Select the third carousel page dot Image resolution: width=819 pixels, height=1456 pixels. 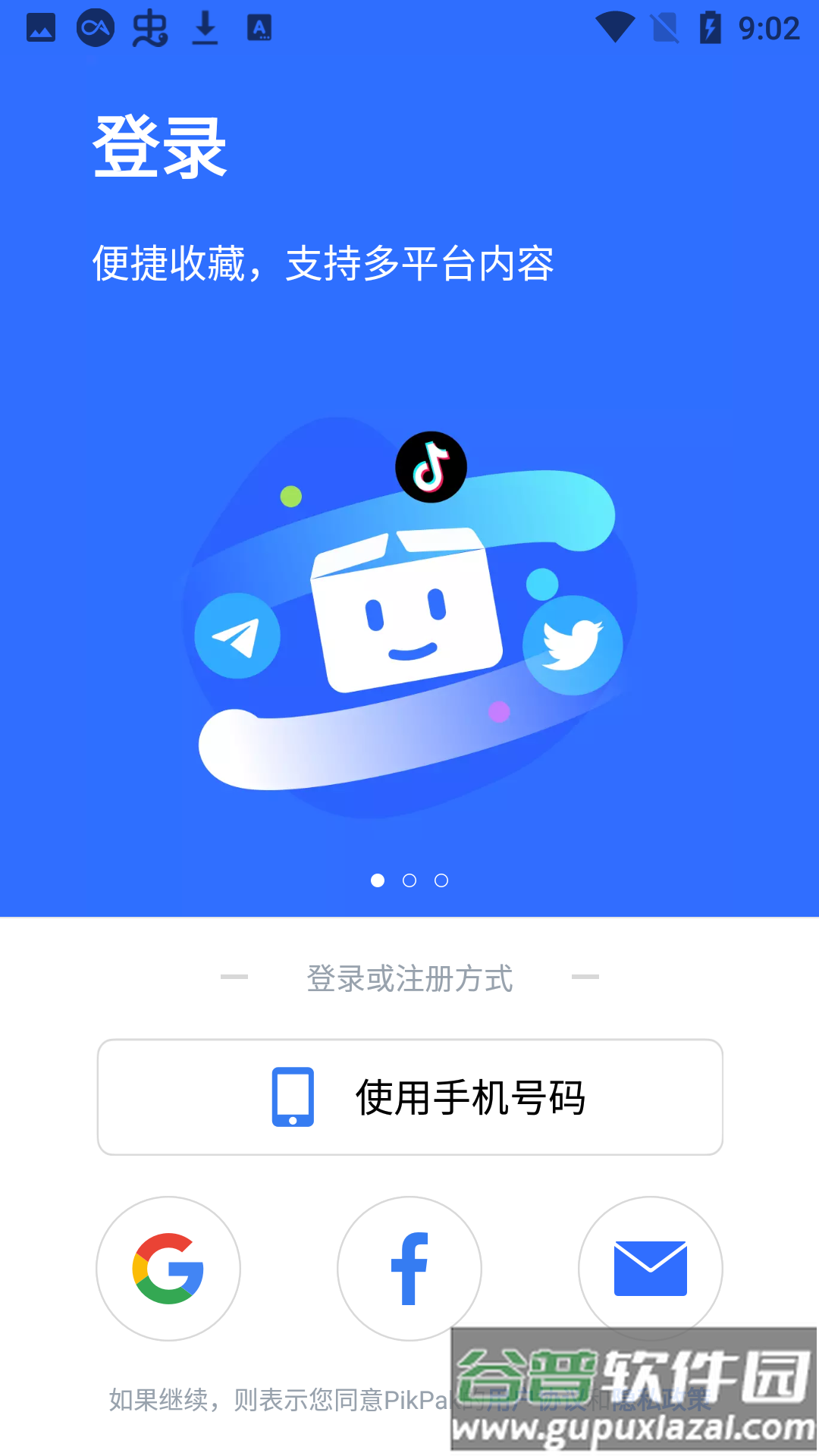[x=443, y=881]
